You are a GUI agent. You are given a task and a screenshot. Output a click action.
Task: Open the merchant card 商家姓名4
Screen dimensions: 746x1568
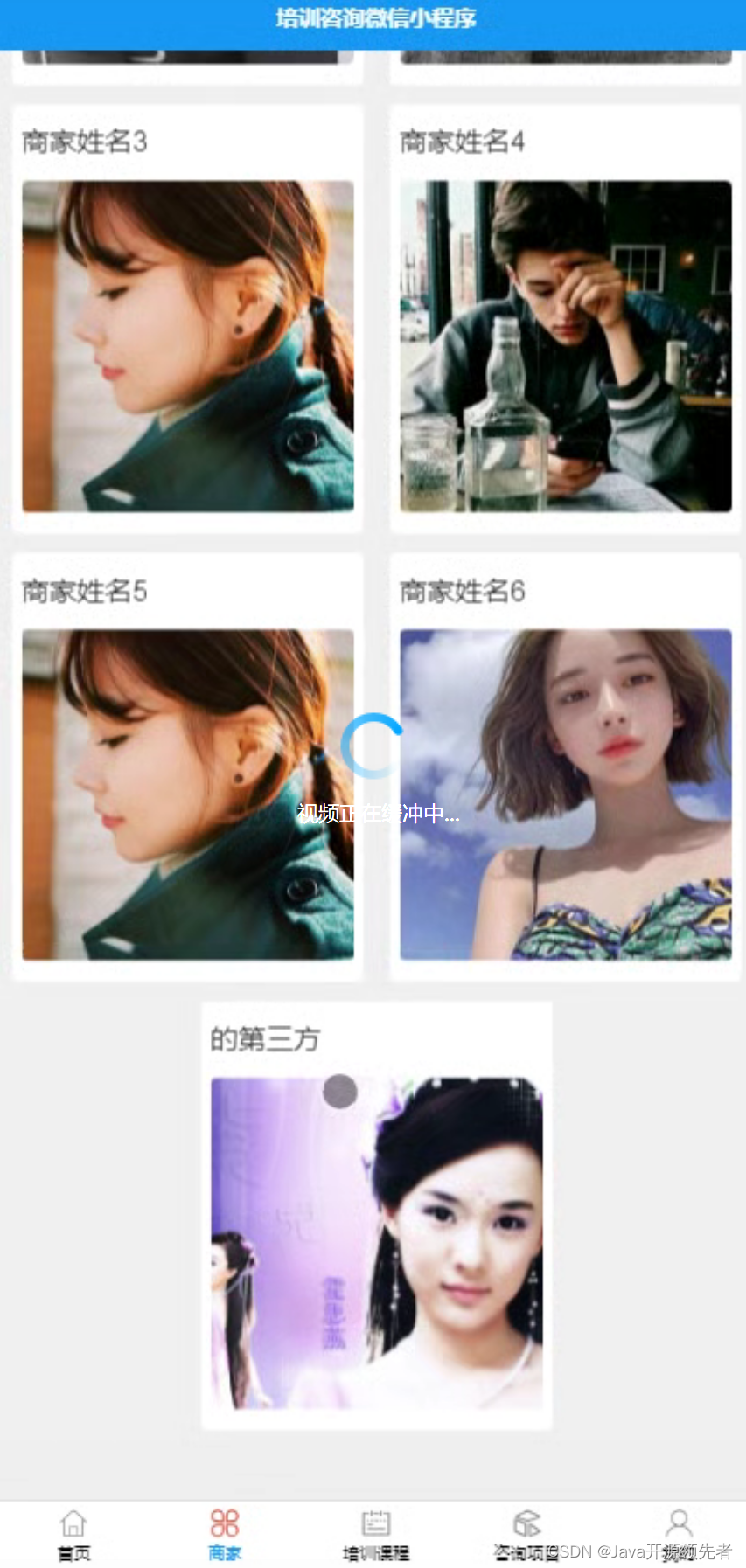pos(565,345)
